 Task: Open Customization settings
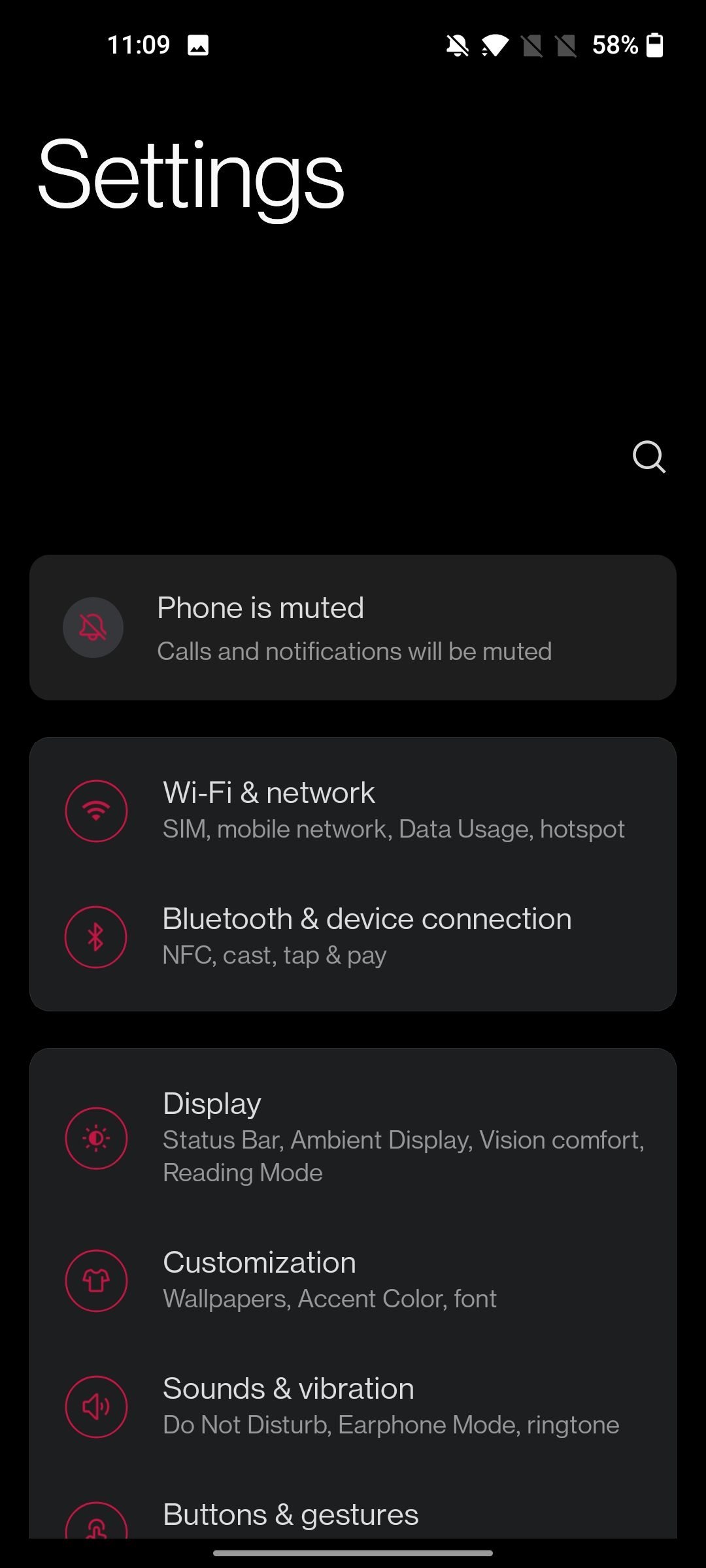353,1279
